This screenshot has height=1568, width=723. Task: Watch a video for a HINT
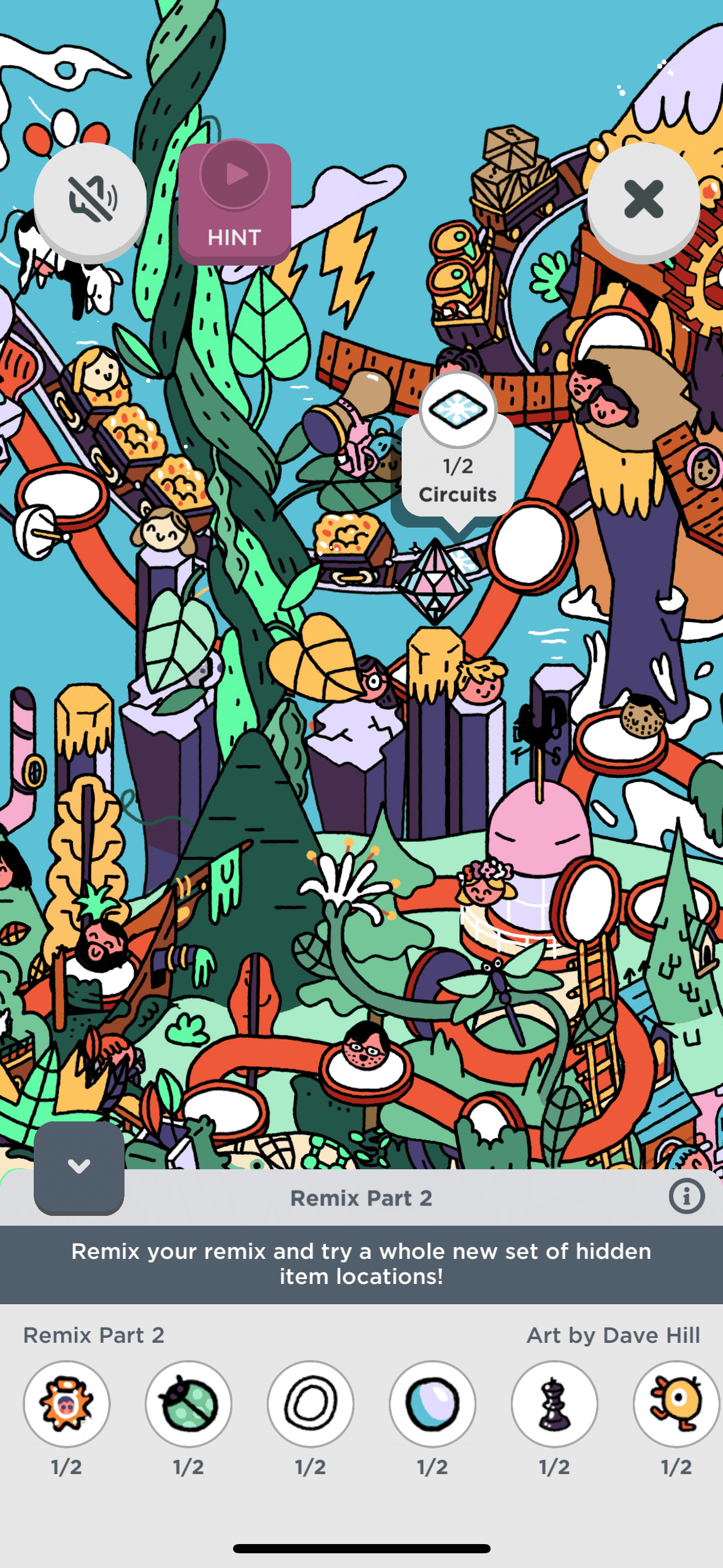(235, 203)
